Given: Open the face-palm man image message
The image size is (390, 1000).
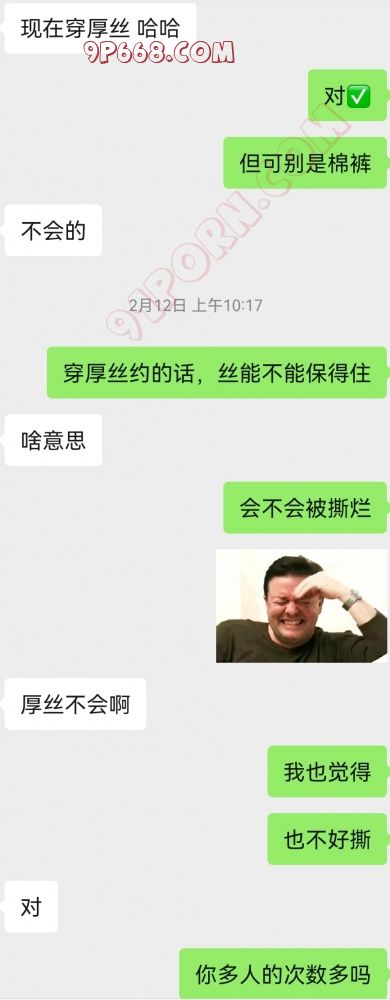Looking at the screenshot, I should coord(301,606).
